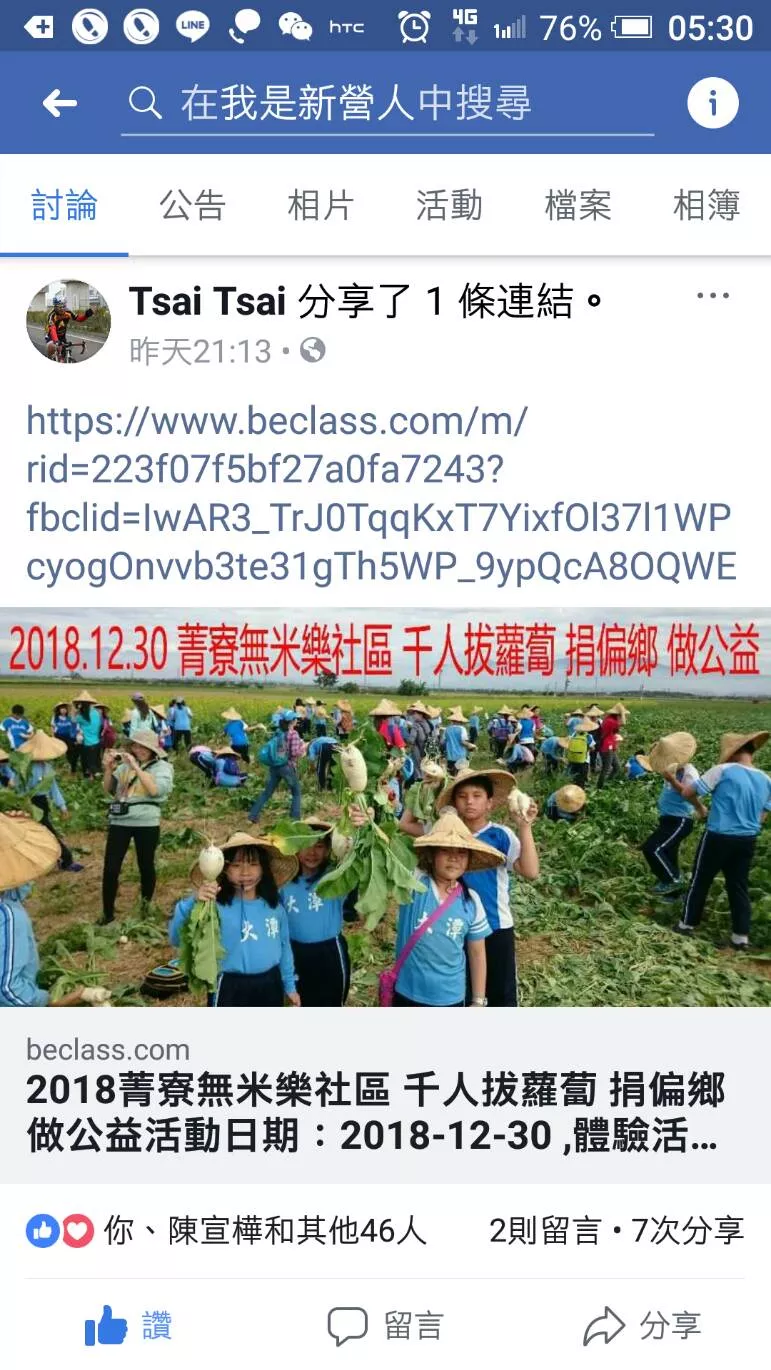This screenshot has width=771, height=1370.
Task: Share the post via 分享
Action: (x=642, y=1326)
